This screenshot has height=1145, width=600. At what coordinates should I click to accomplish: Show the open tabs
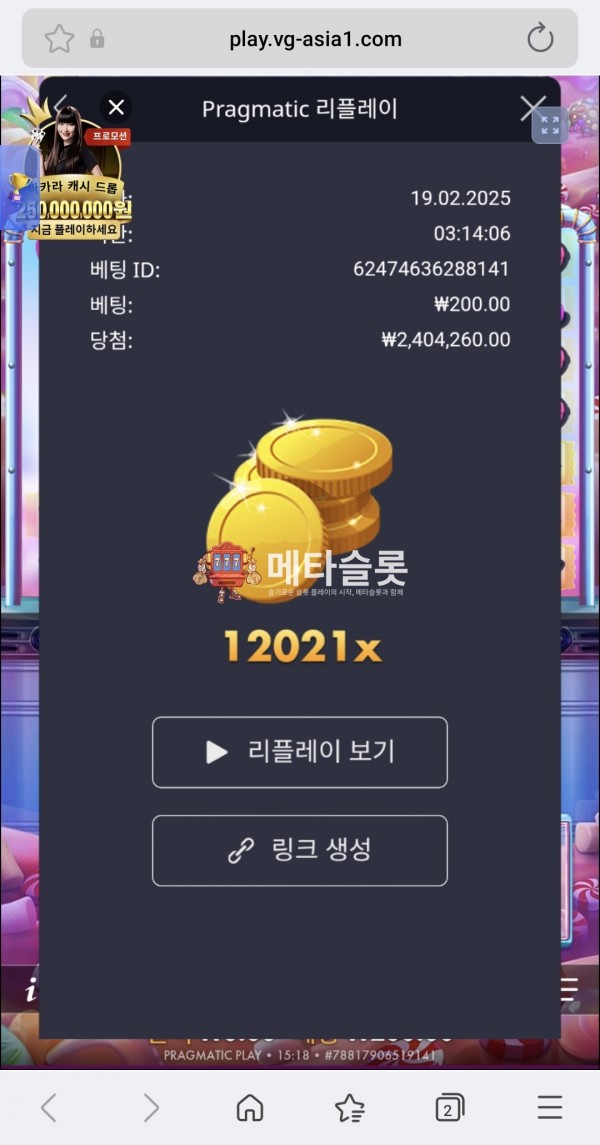(x=449, y=1107)
